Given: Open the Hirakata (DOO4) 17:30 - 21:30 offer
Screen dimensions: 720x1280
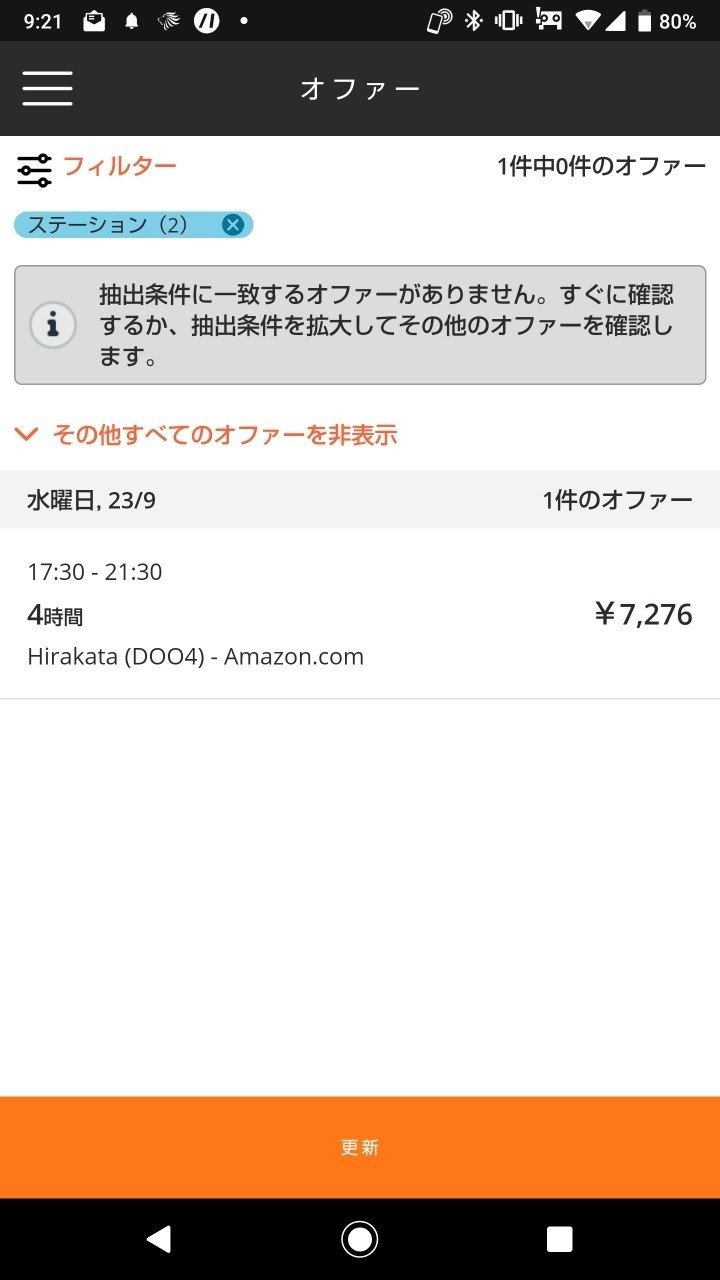Looking at the screenshot, I should coord(360,613).
